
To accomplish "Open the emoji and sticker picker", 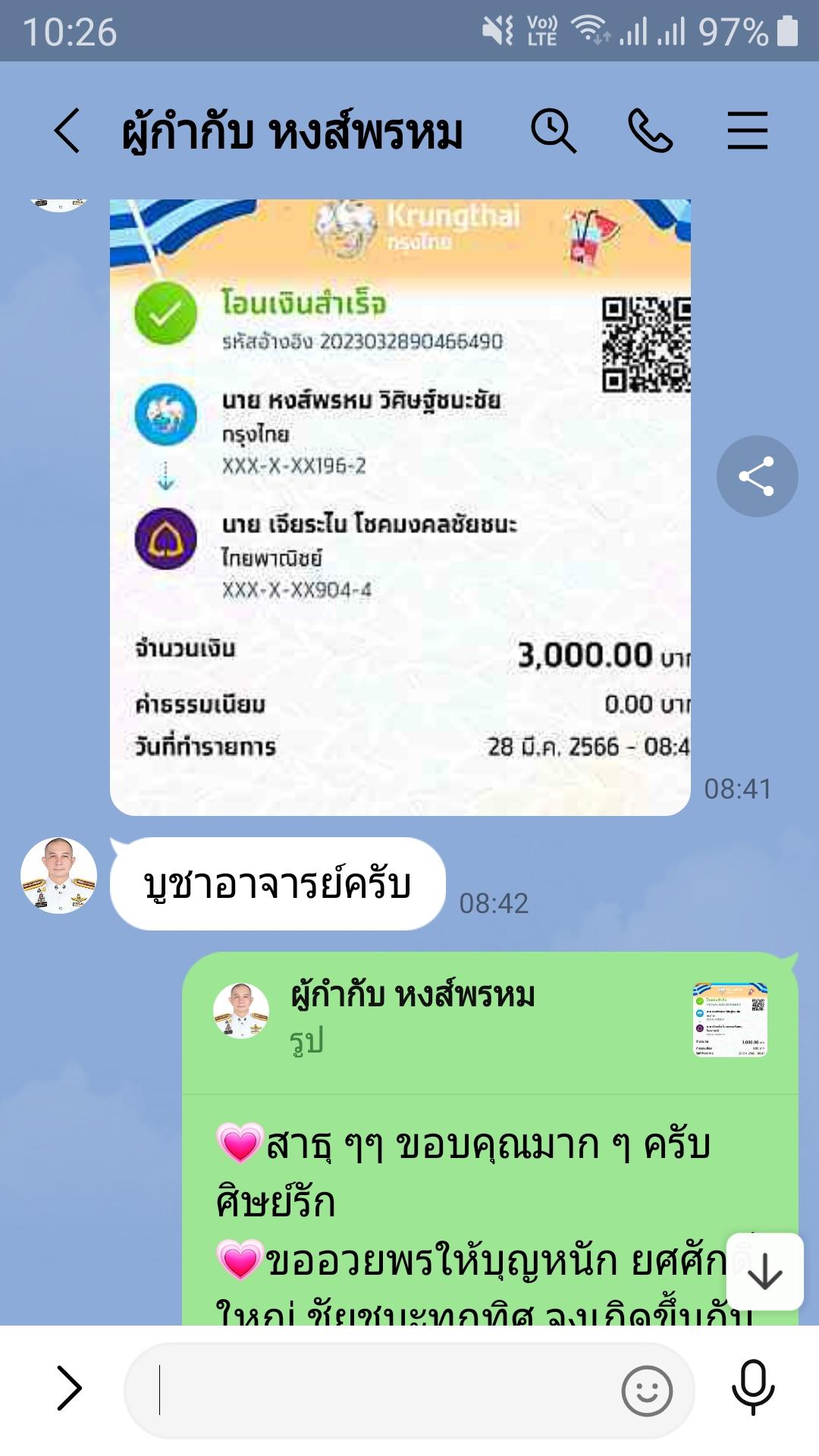I will [x=646, y=1391].
